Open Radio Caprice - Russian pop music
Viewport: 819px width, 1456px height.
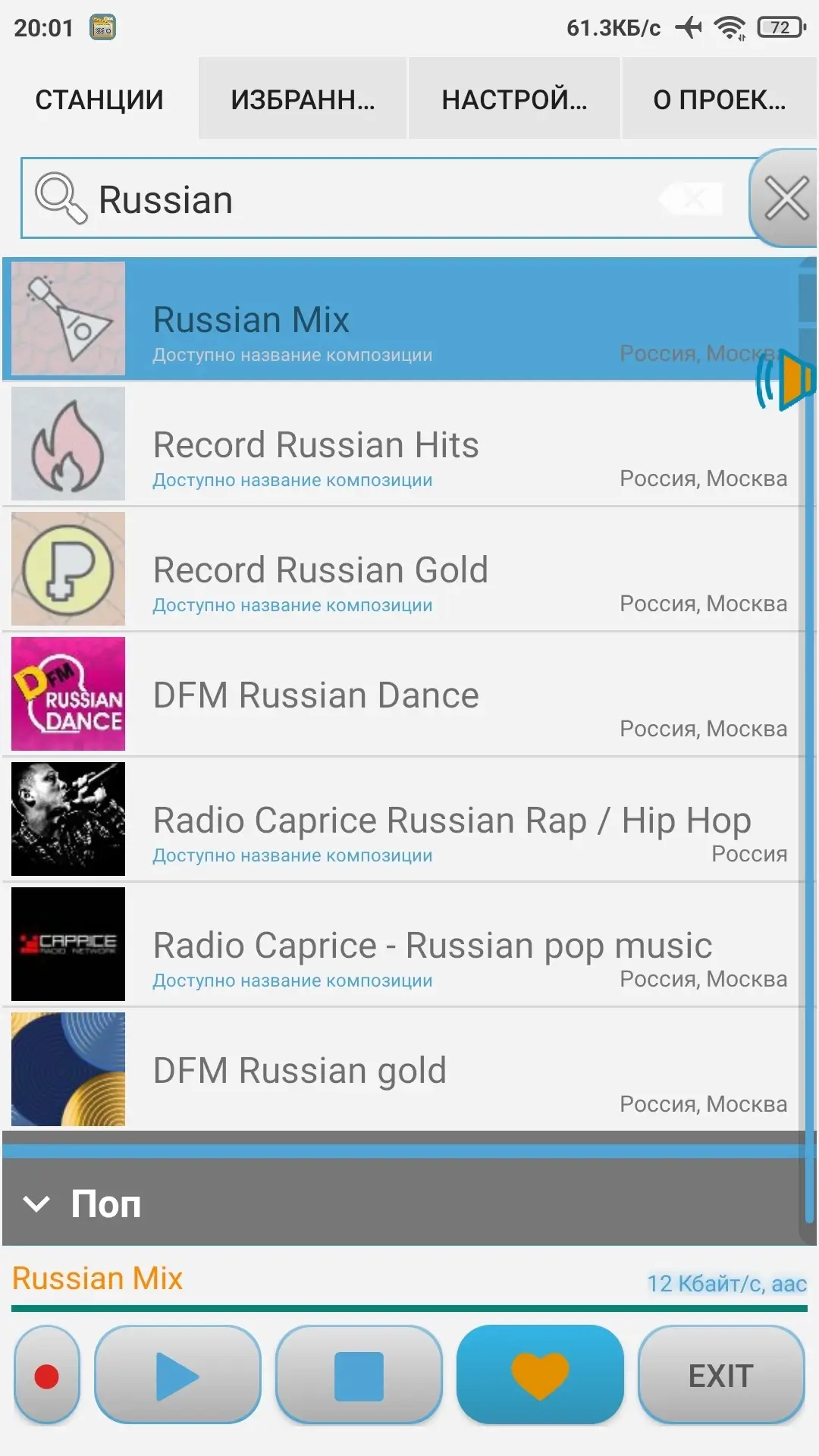tap(402, 945)
